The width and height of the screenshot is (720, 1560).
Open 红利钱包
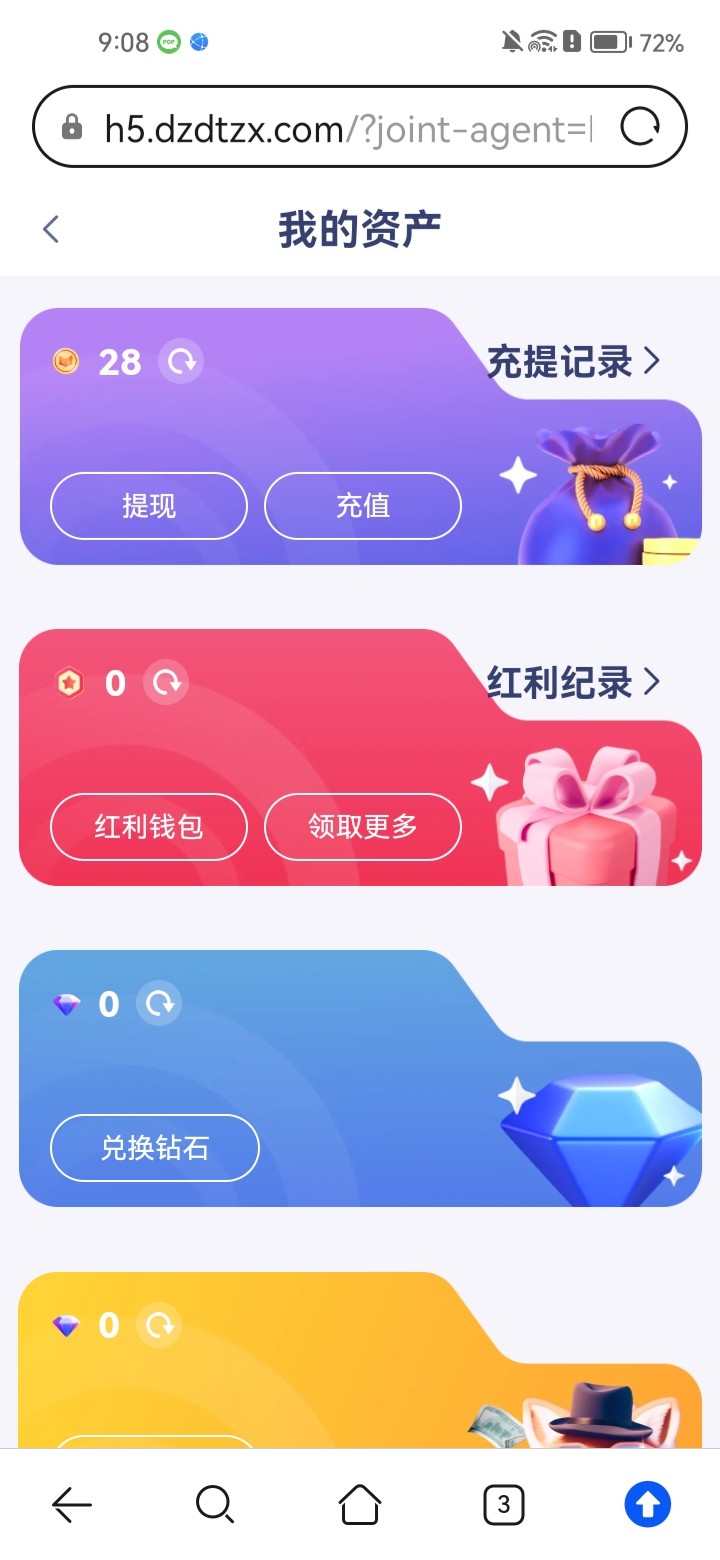(x=149, y=827)
